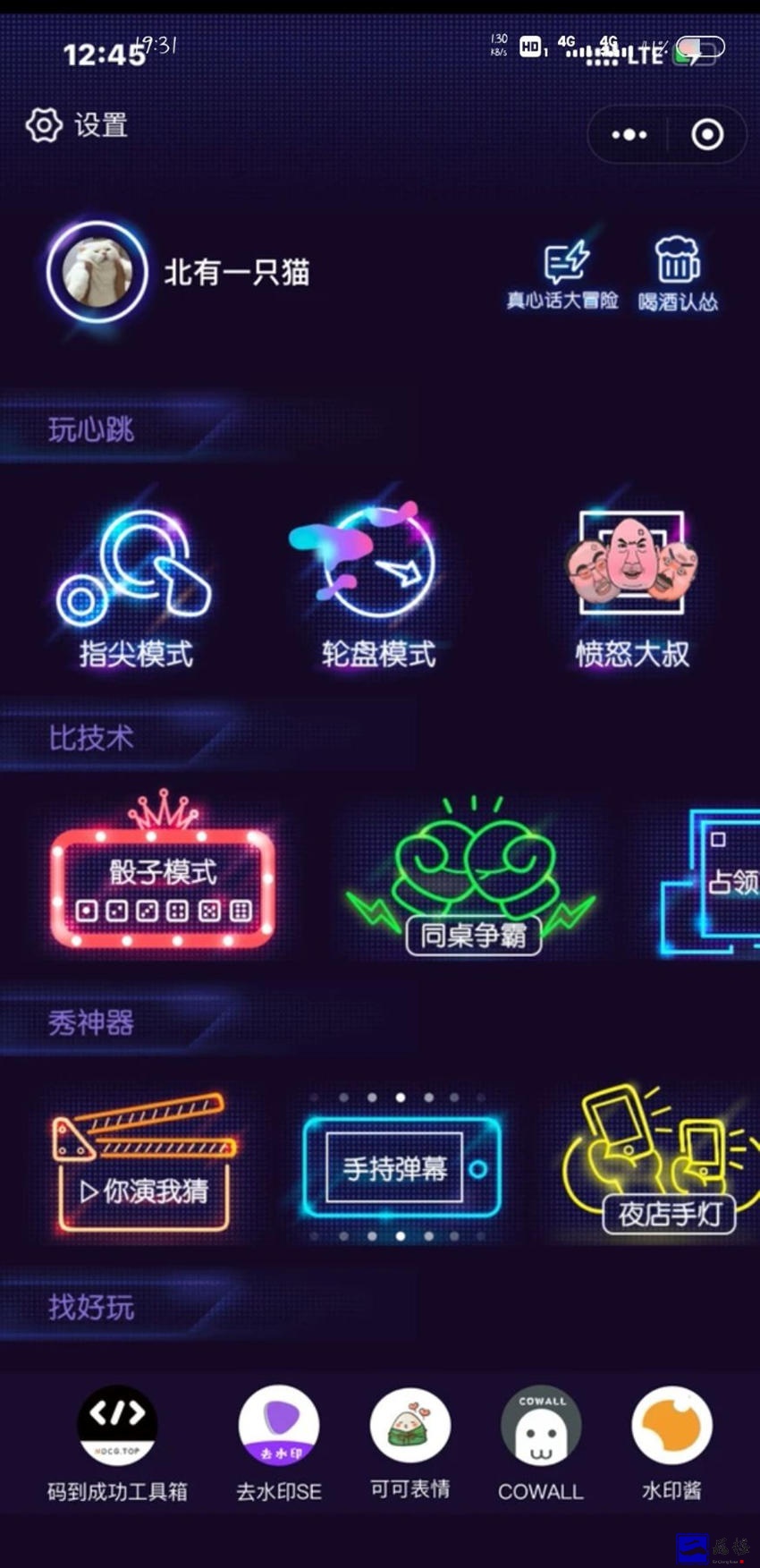Start 指尖模式

pos(136,586)
